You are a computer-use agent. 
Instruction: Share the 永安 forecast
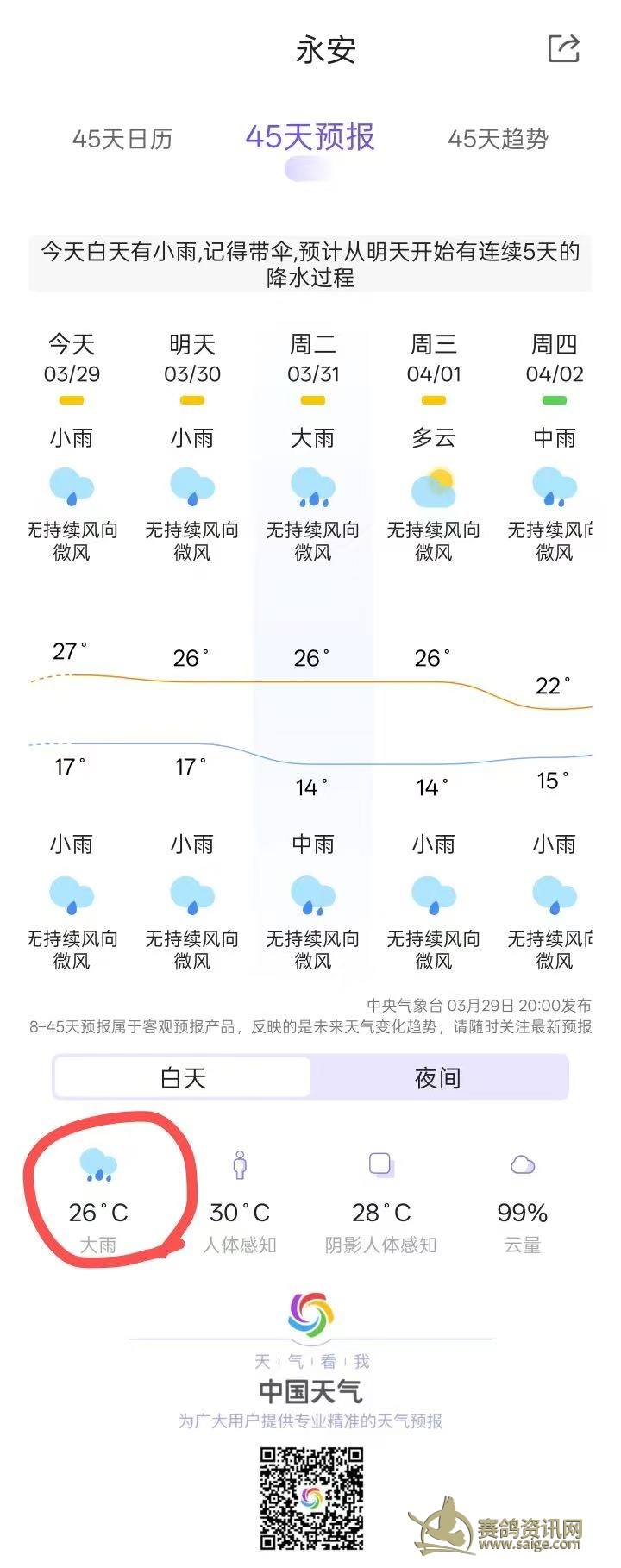click(564, 49)
